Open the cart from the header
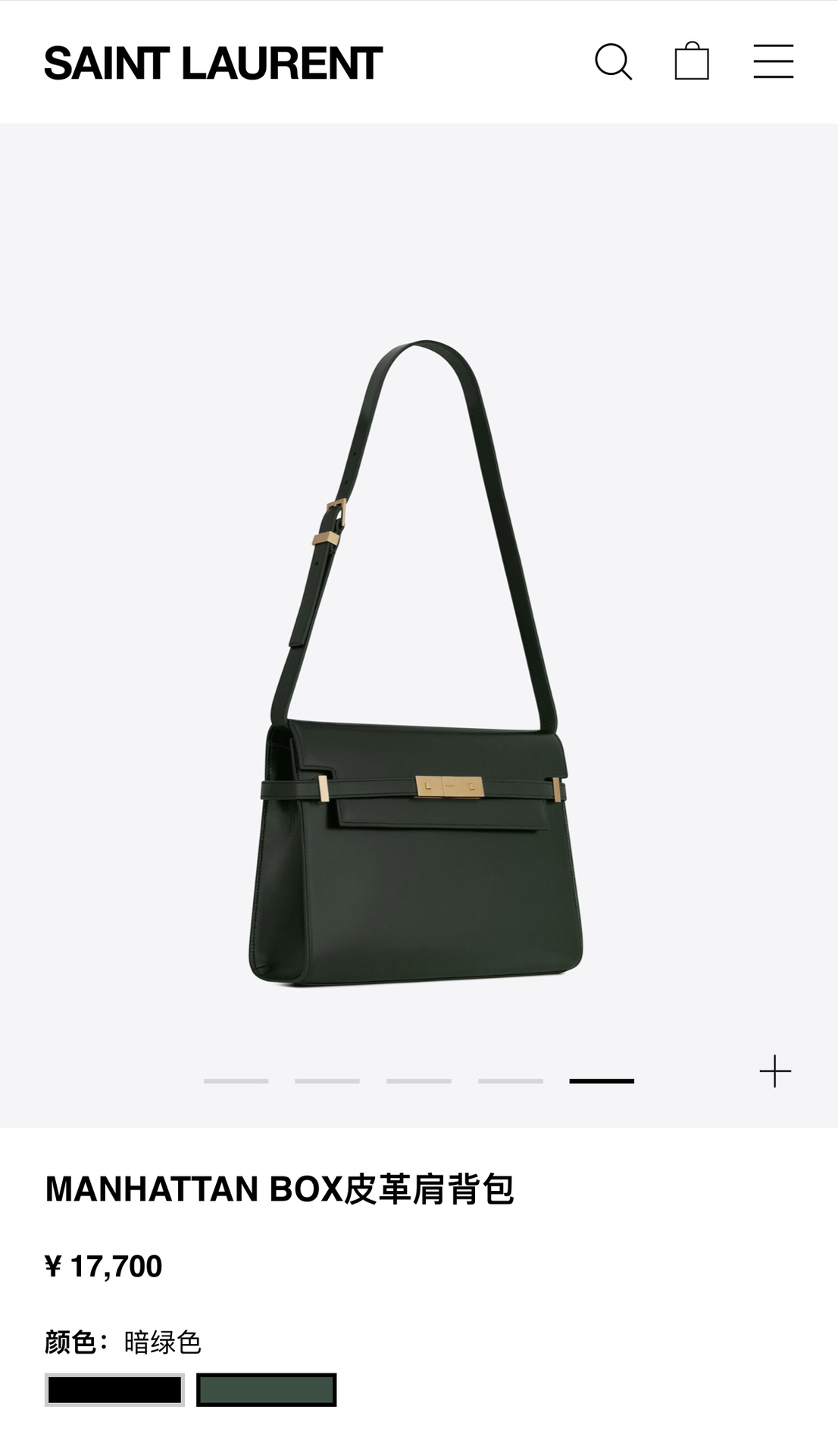 click(689, 61)
